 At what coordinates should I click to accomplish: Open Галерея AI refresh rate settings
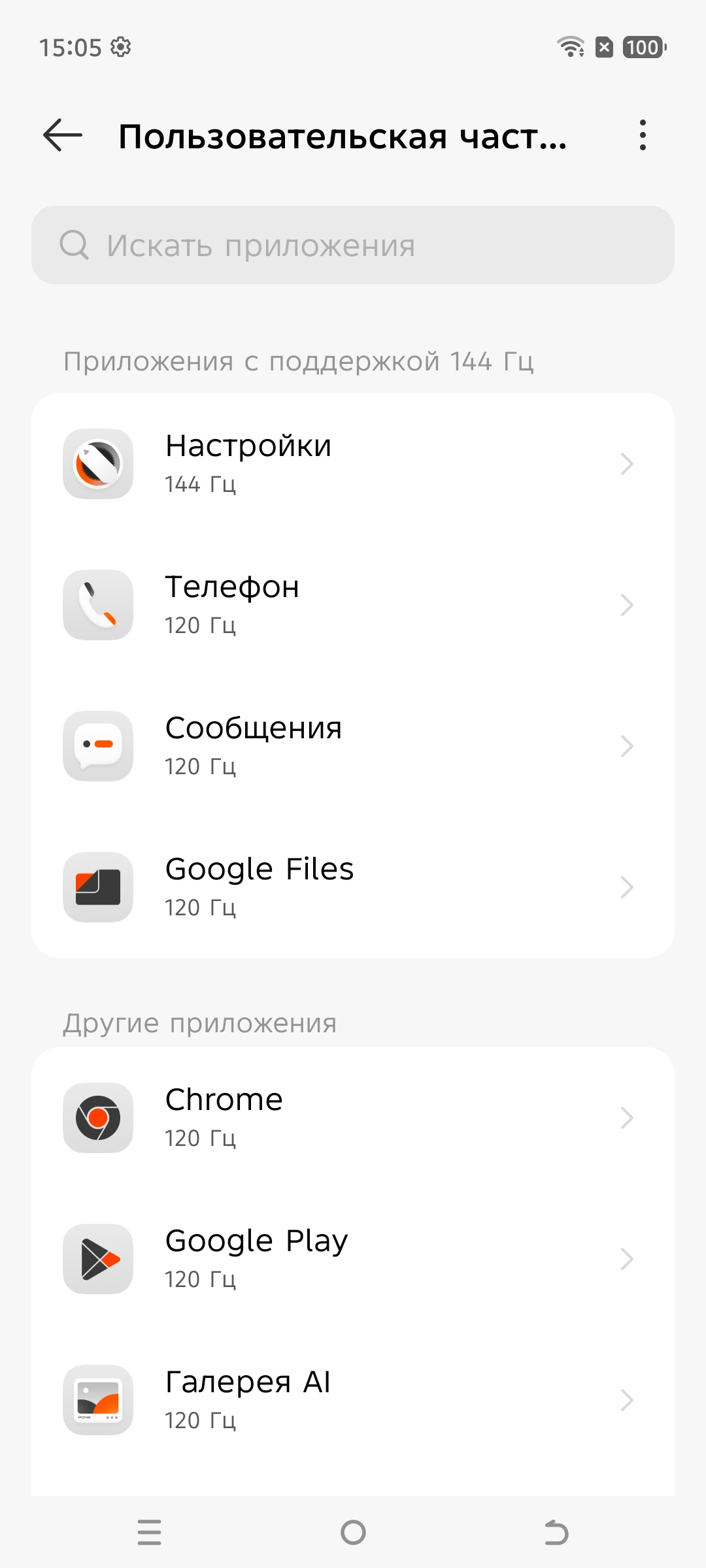coord(353,1400)
